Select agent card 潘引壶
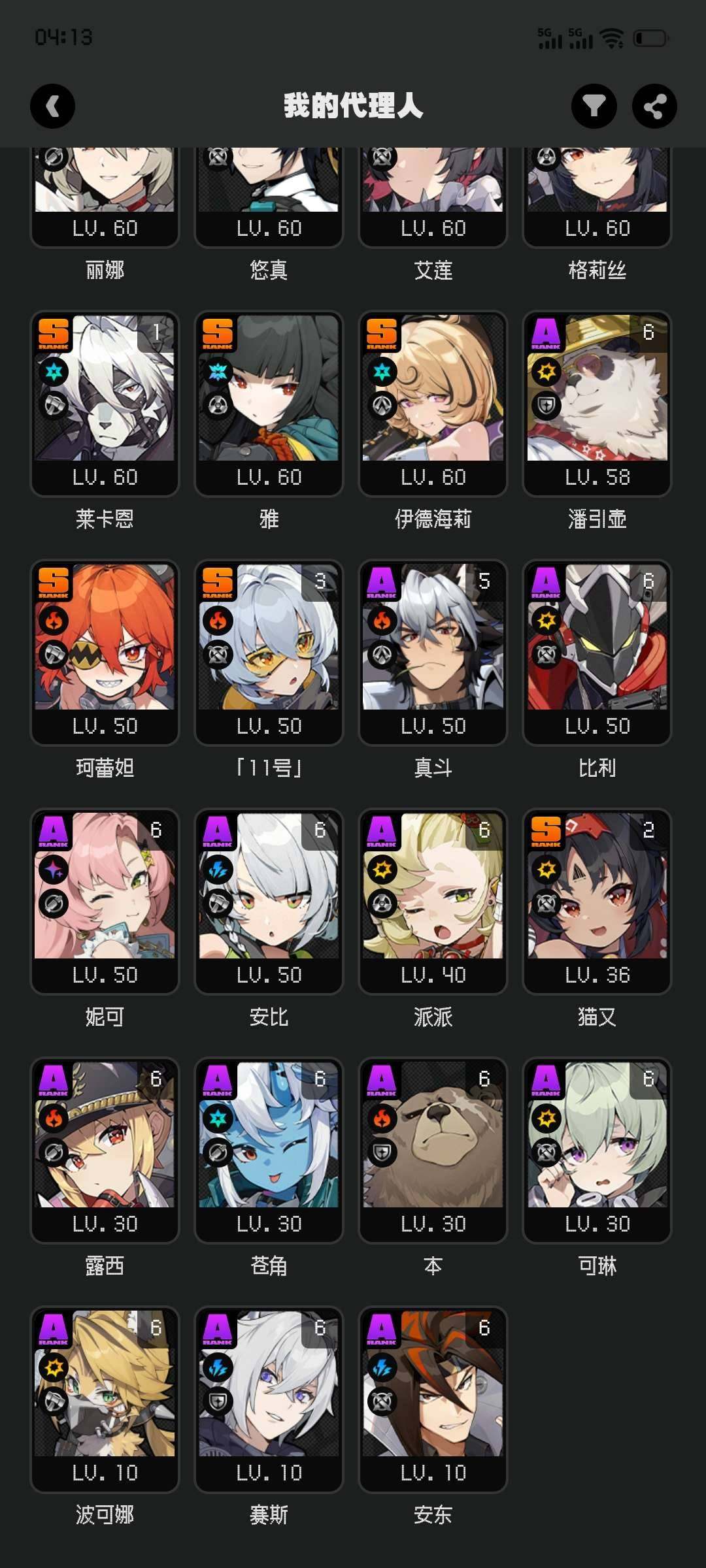706x1568 pixels. [597, 402]
